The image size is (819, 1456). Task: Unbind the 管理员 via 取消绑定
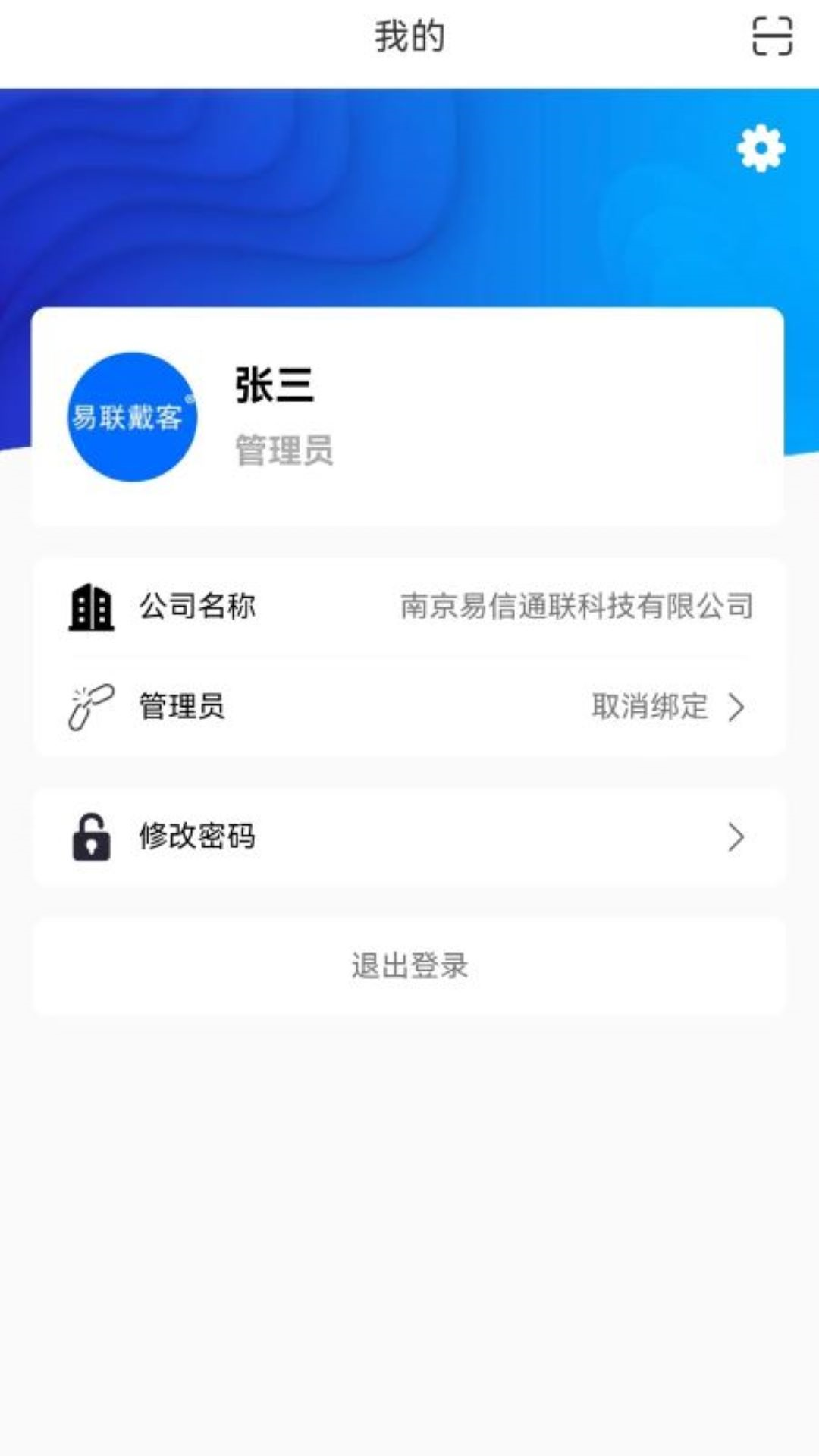pos(667,707)
